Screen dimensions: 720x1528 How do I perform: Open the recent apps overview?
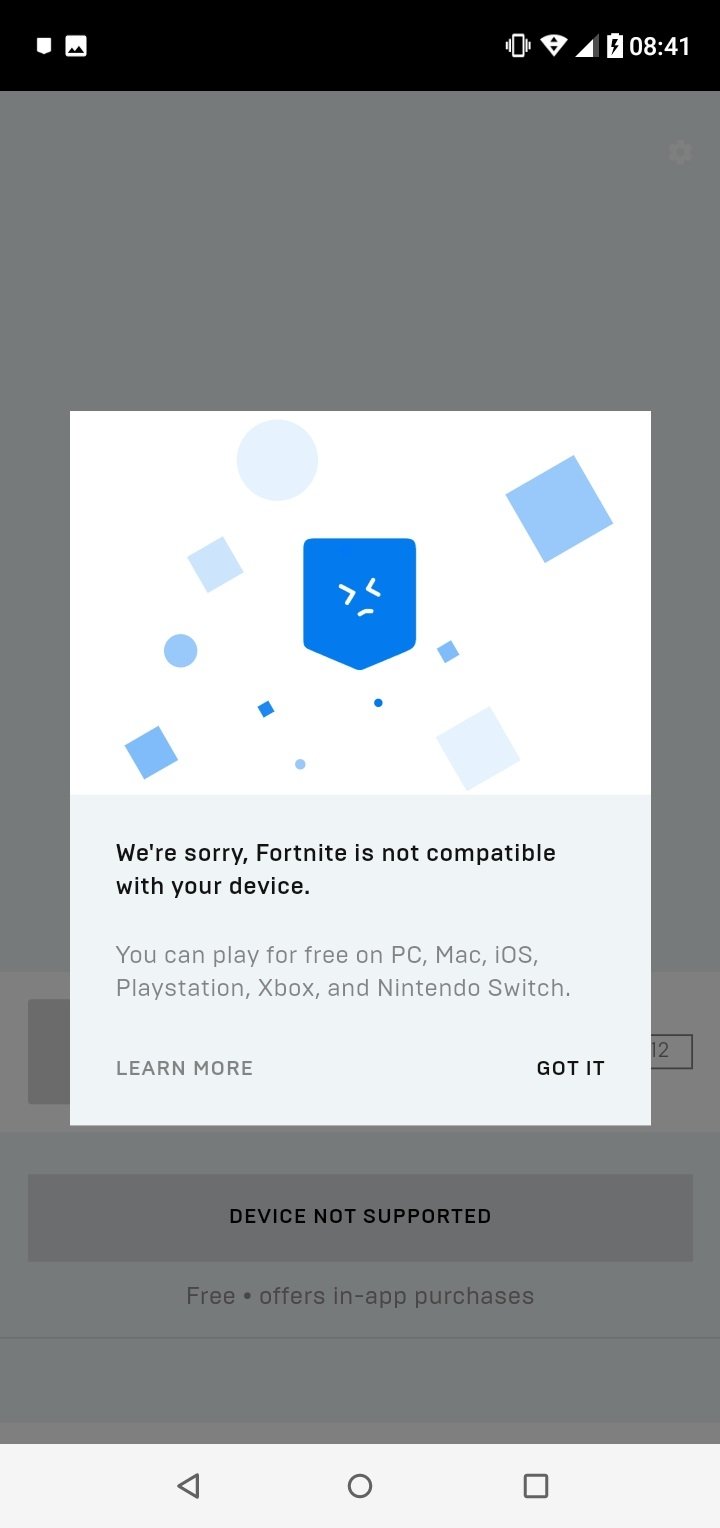pyautogui.click(x=536, y=1486)
